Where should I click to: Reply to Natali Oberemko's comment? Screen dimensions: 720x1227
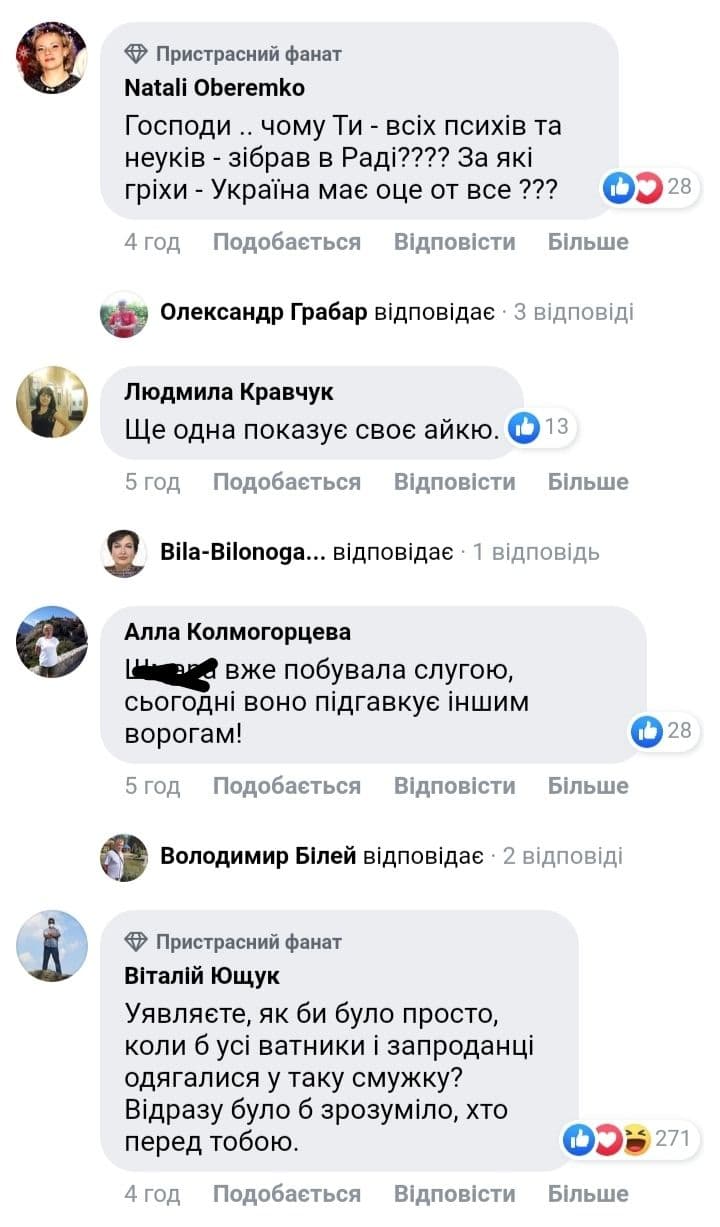[x=454, y=242]
